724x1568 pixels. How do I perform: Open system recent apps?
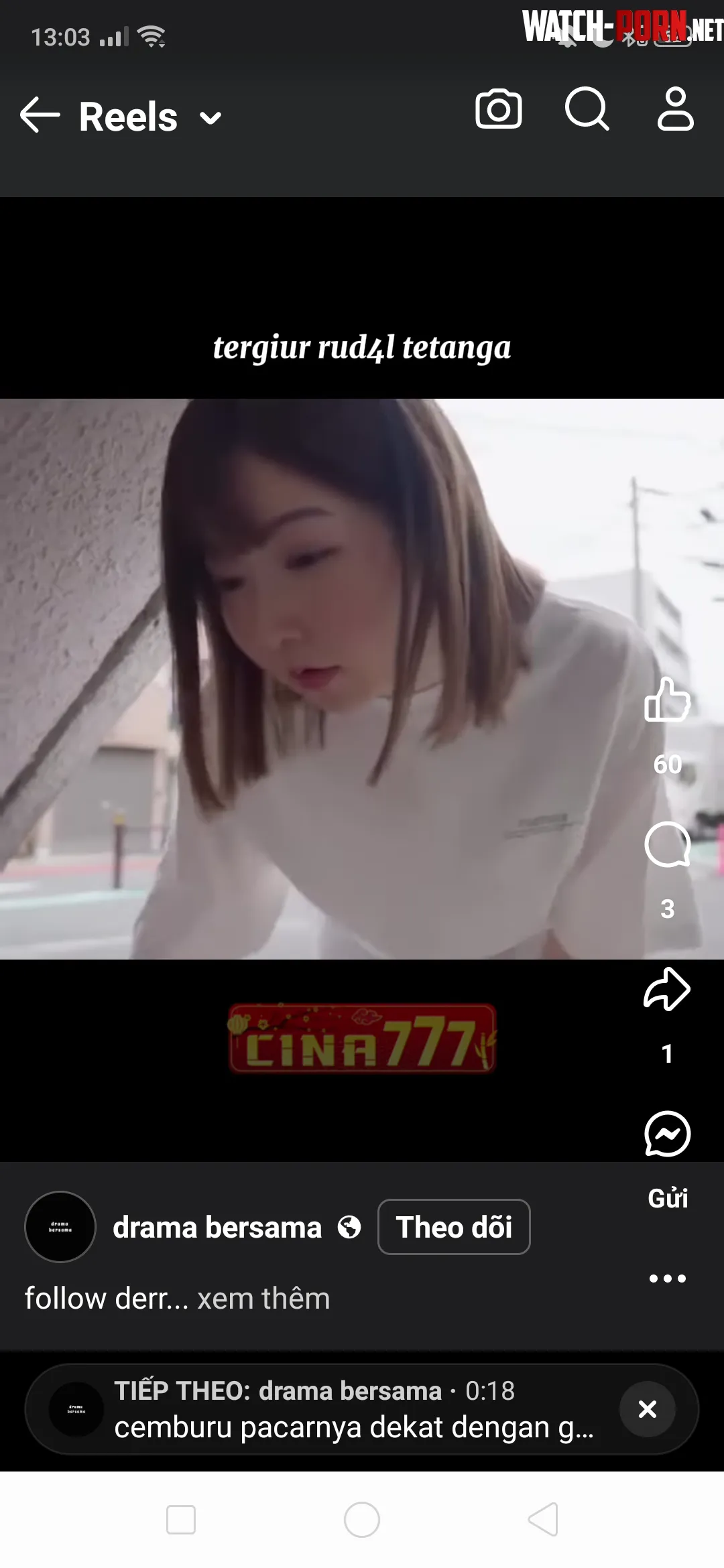coord(181,1520)
